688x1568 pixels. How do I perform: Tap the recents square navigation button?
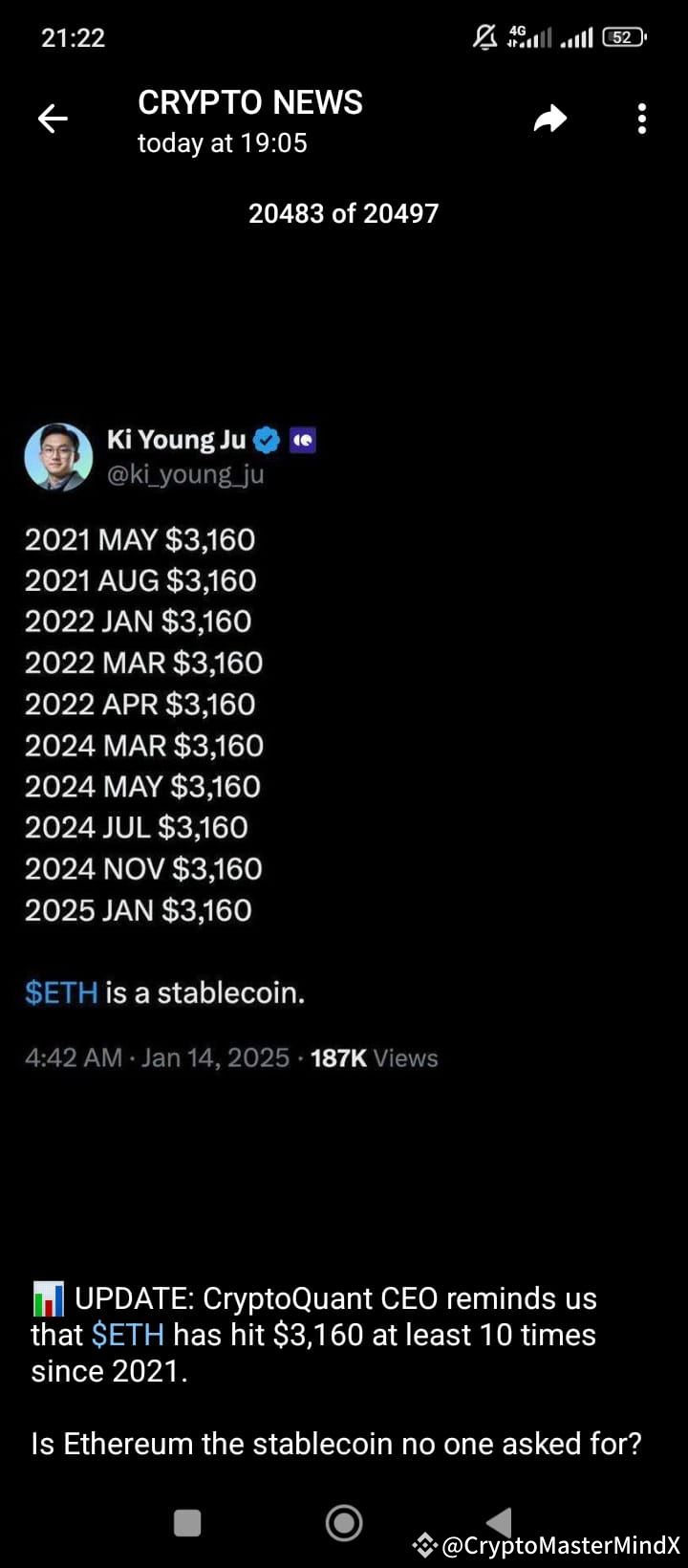coord(186,1516)
